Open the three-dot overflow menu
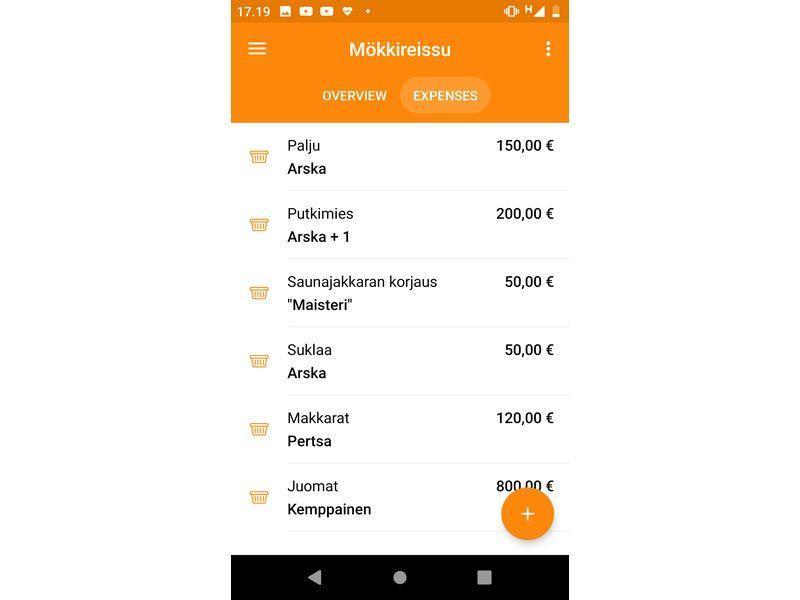Screen dimensions: 800x600 [548, 49]
